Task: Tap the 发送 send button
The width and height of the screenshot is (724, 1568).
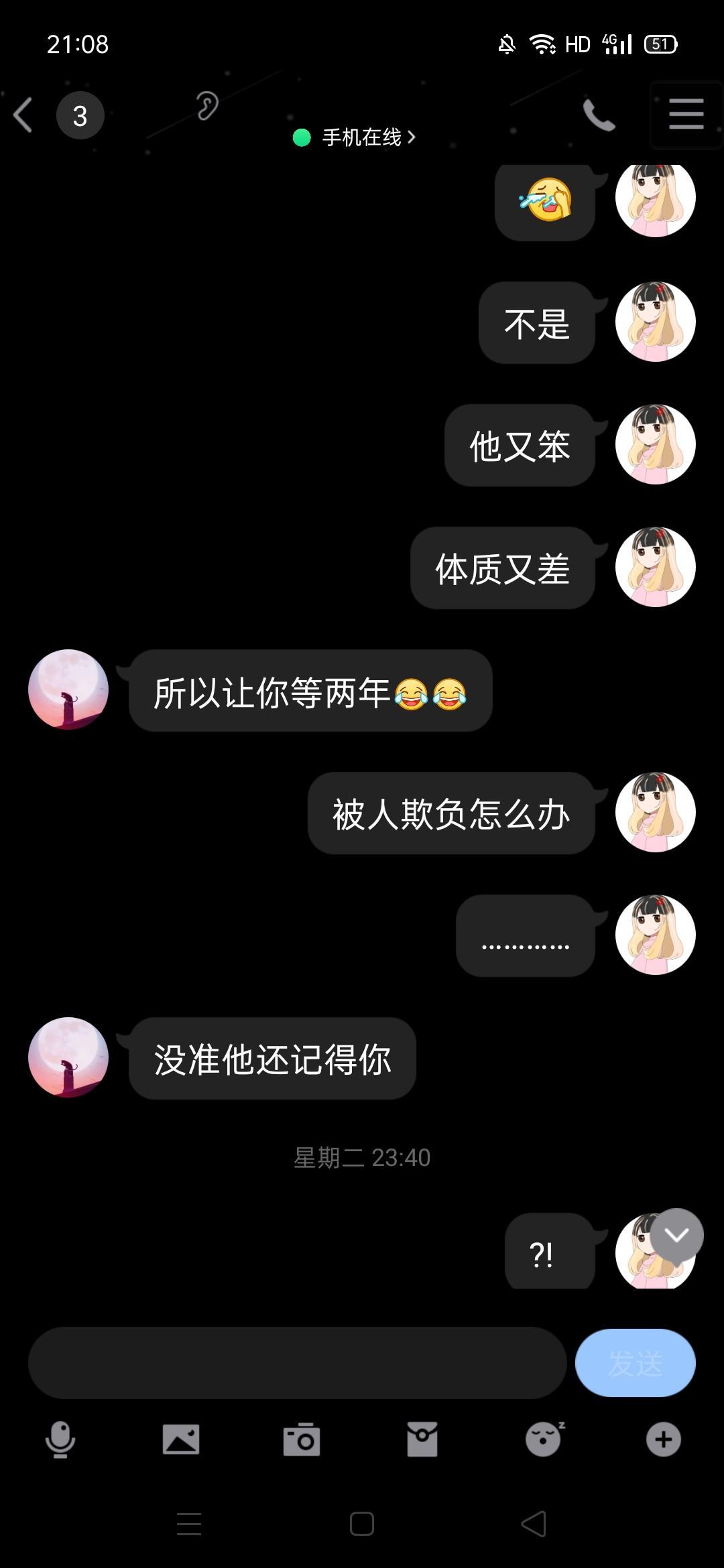Action: coord(635,1362)
